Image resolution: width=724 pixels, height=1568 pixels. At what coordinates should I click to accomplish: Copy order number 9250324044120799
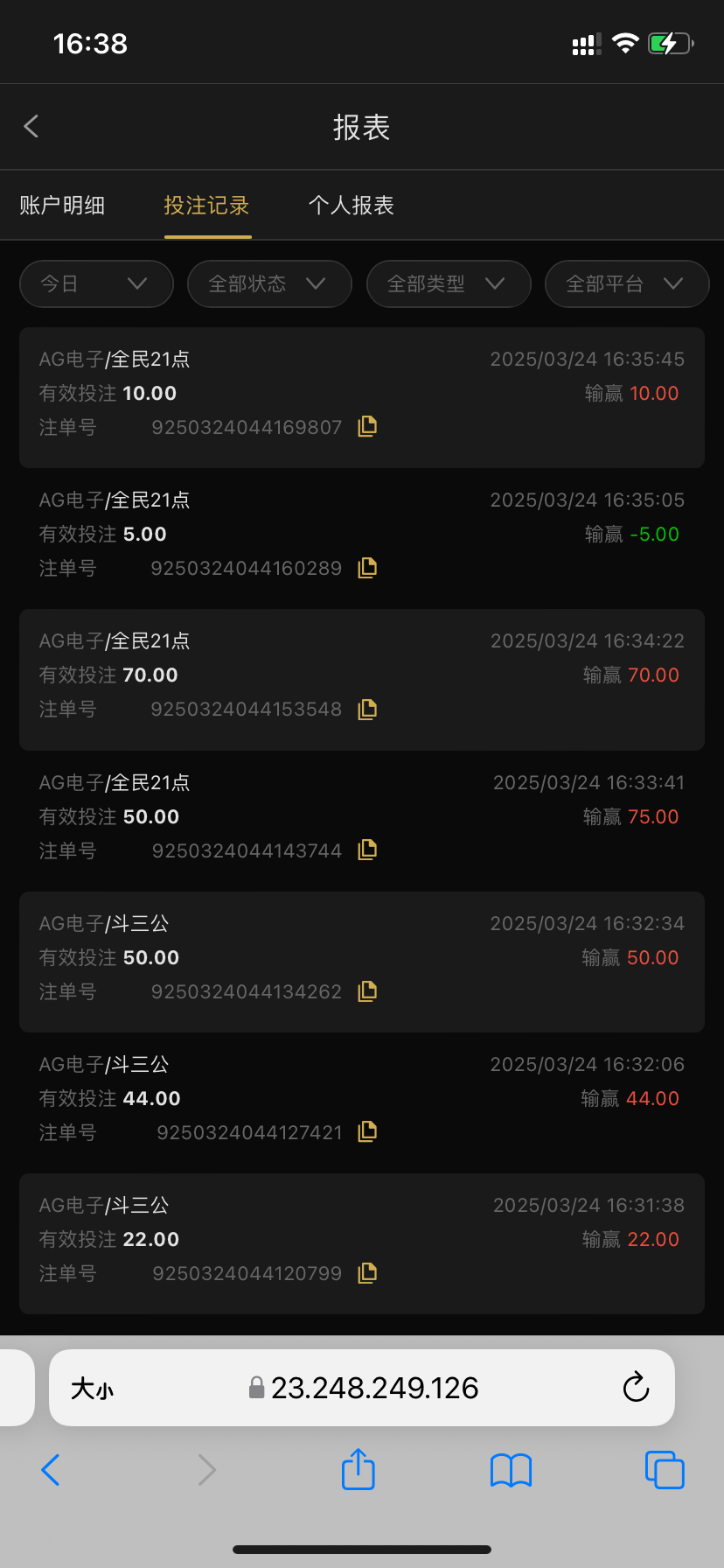pyautogui.click(x=367, y=1273)
